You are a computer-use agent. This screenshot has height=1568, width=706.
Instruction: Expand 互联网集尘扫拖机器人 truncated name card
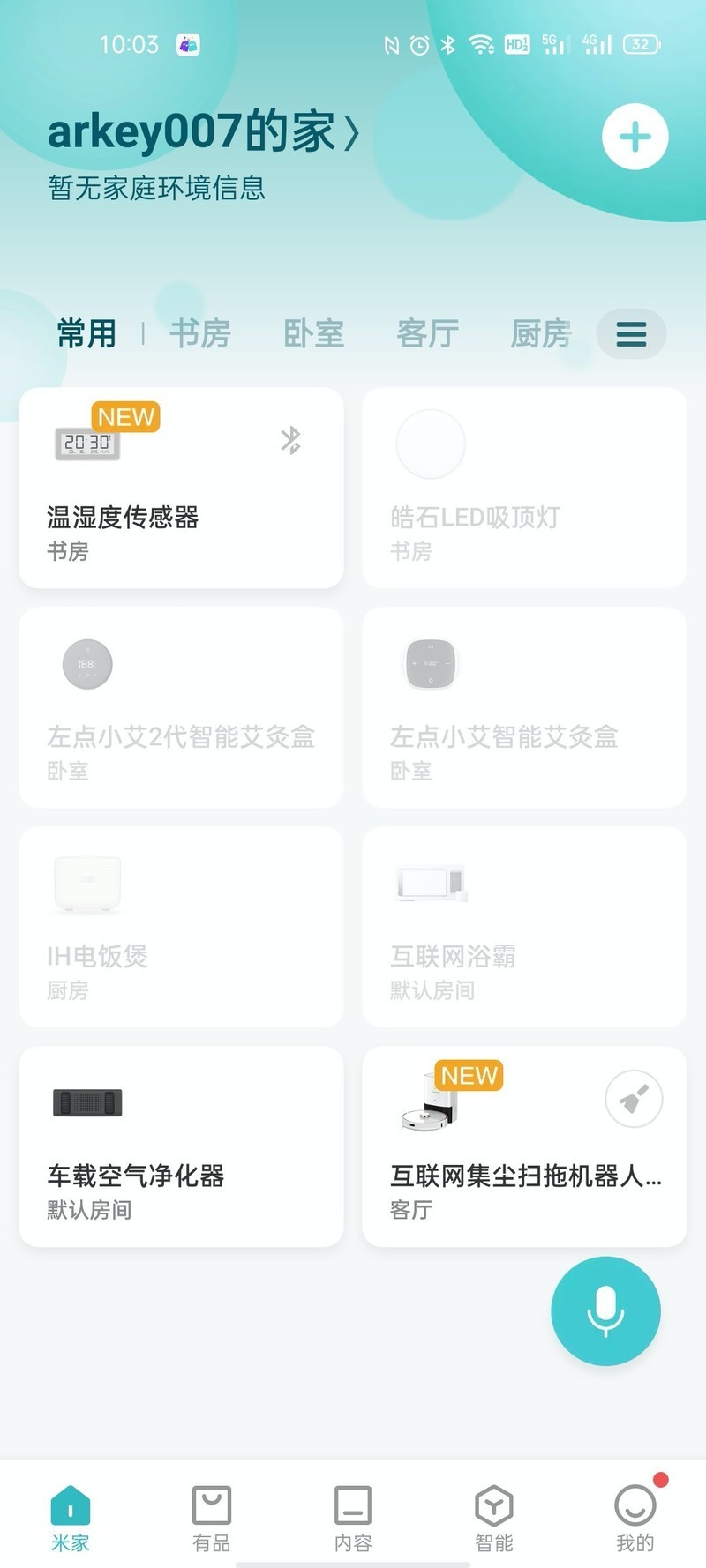point(525,1176)
